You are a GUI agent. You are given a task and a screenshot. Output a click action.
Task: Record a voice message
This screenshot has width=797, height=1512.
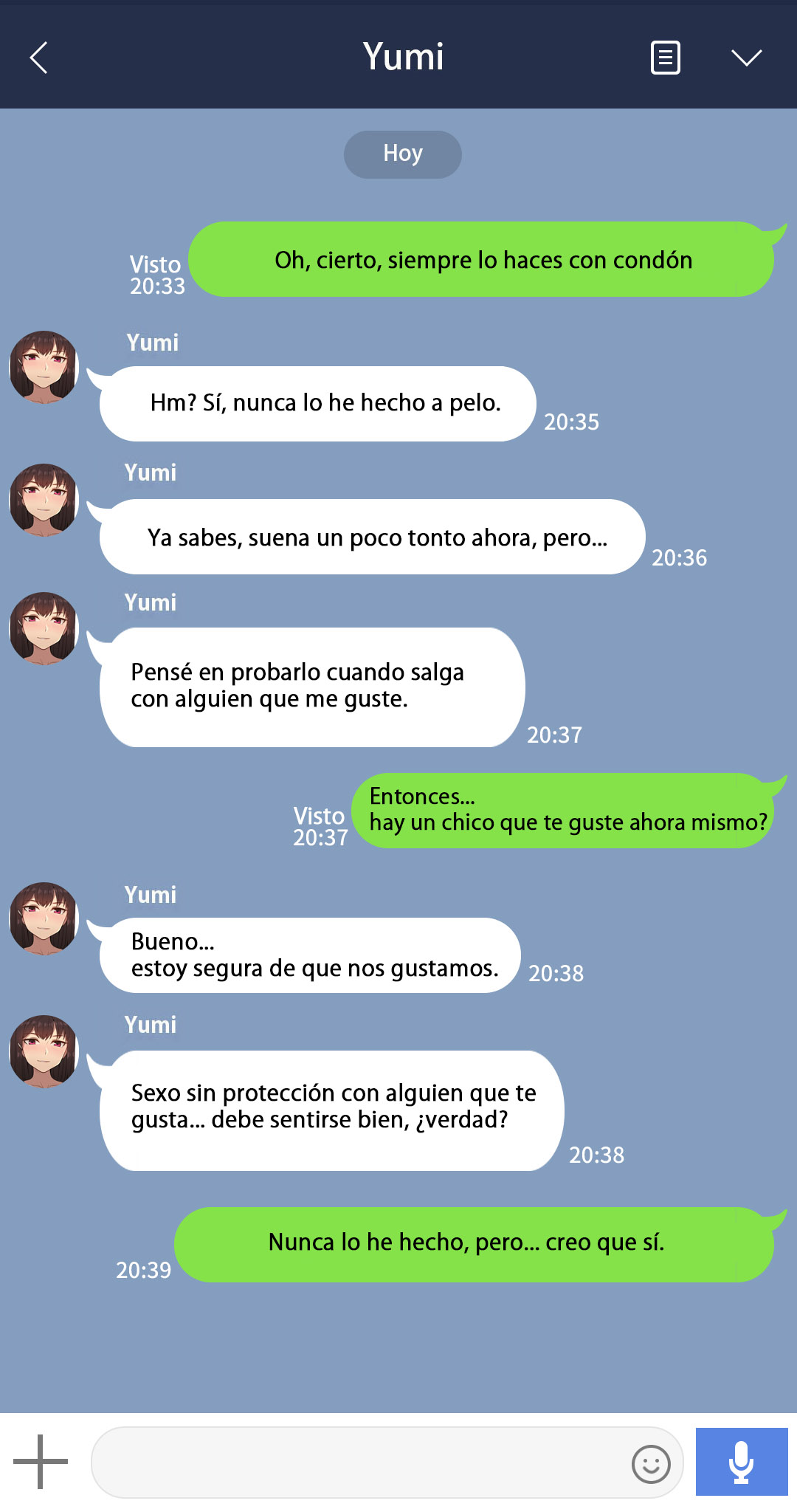coord(741,1462)
